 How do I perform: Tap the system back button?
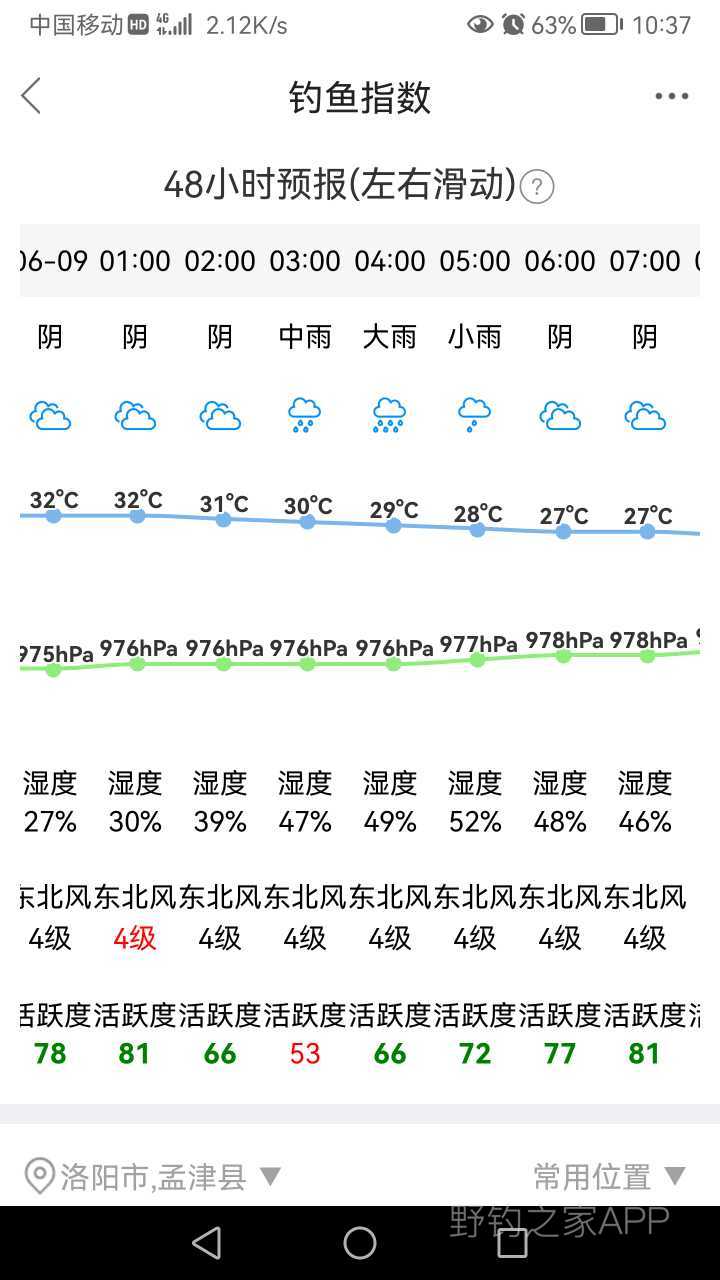(x=207, y=1243)
